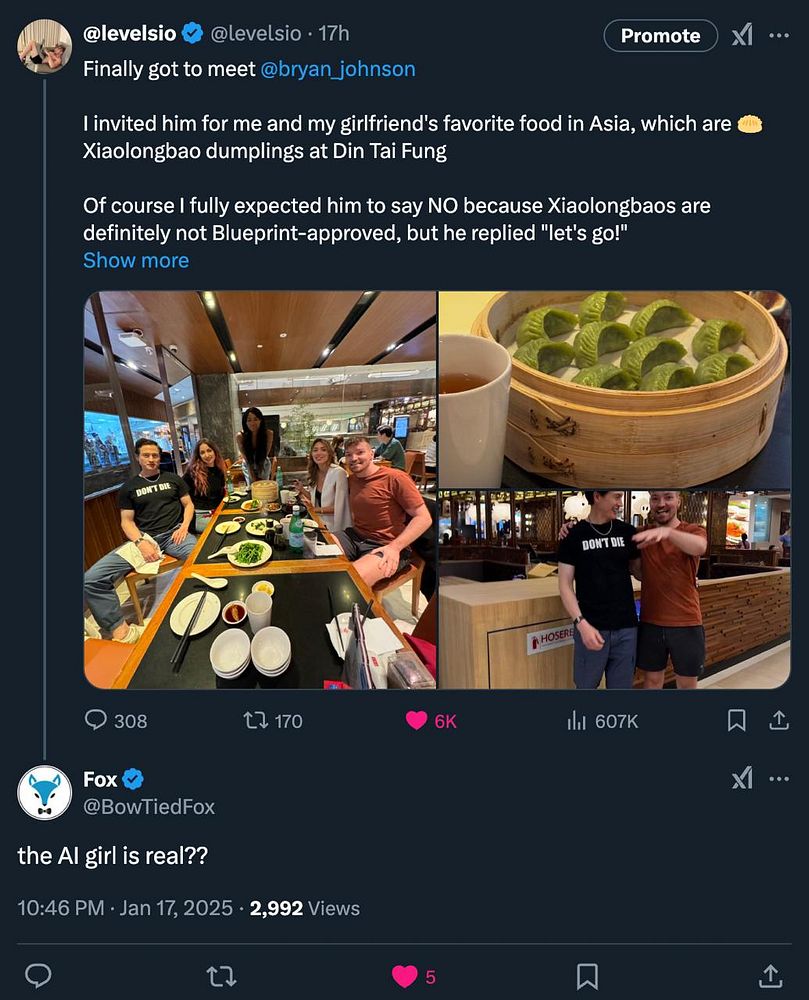Share @levelsio's post
The image size is (809, 1000).
(x=777, y=720)
